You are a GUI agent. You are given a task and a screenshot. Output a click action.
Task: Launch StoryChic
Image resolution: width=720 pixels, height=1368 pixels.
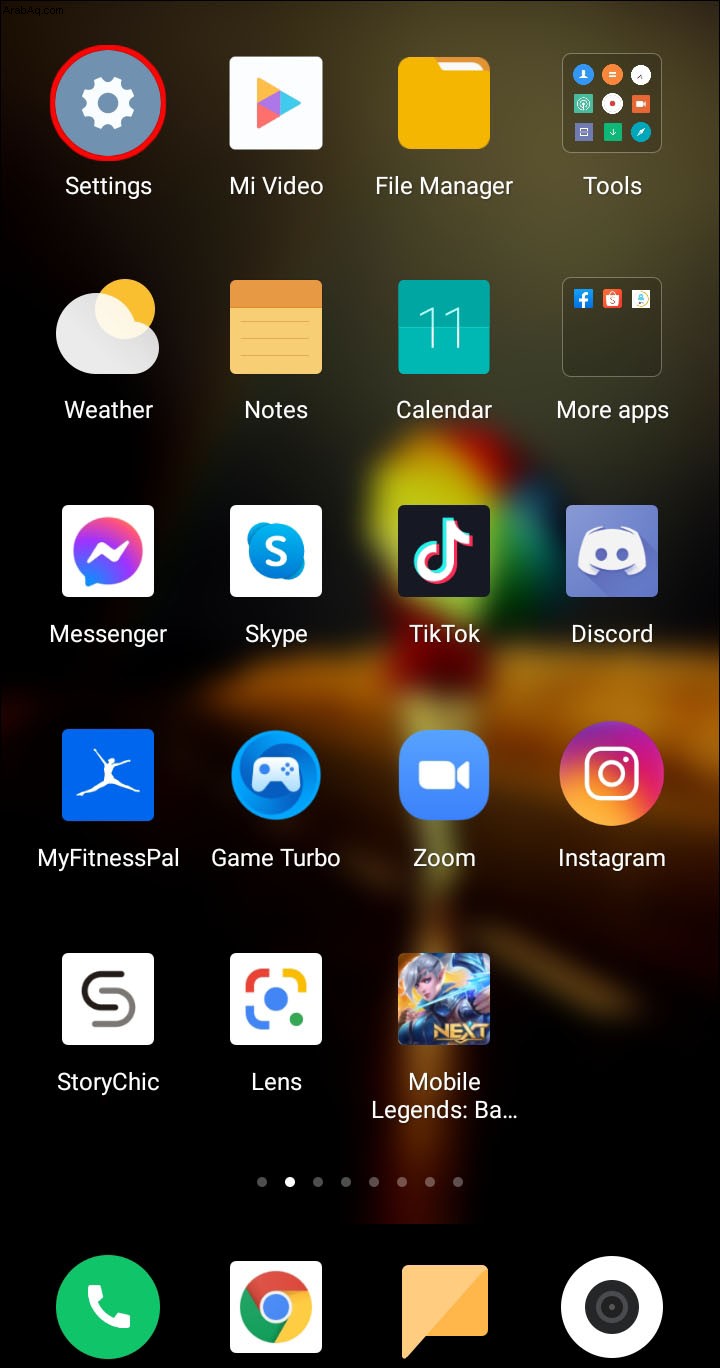click(x=108, y=999)
